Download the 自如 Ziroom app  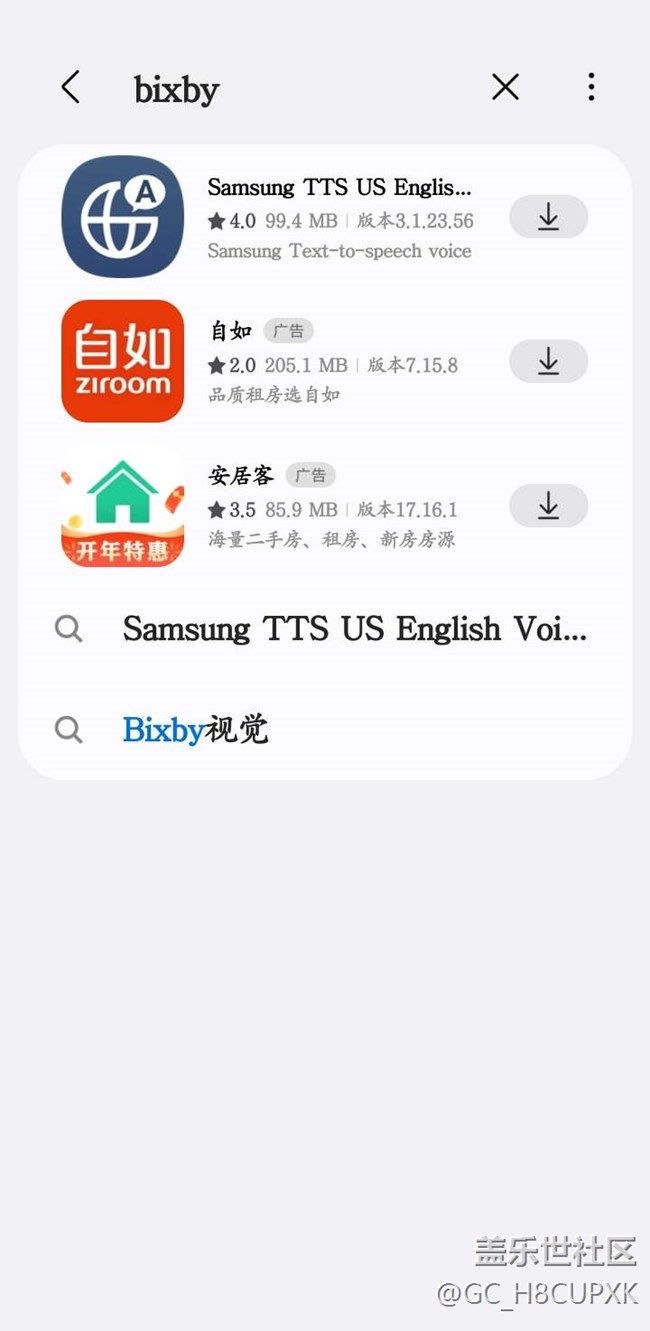[548, 361]
